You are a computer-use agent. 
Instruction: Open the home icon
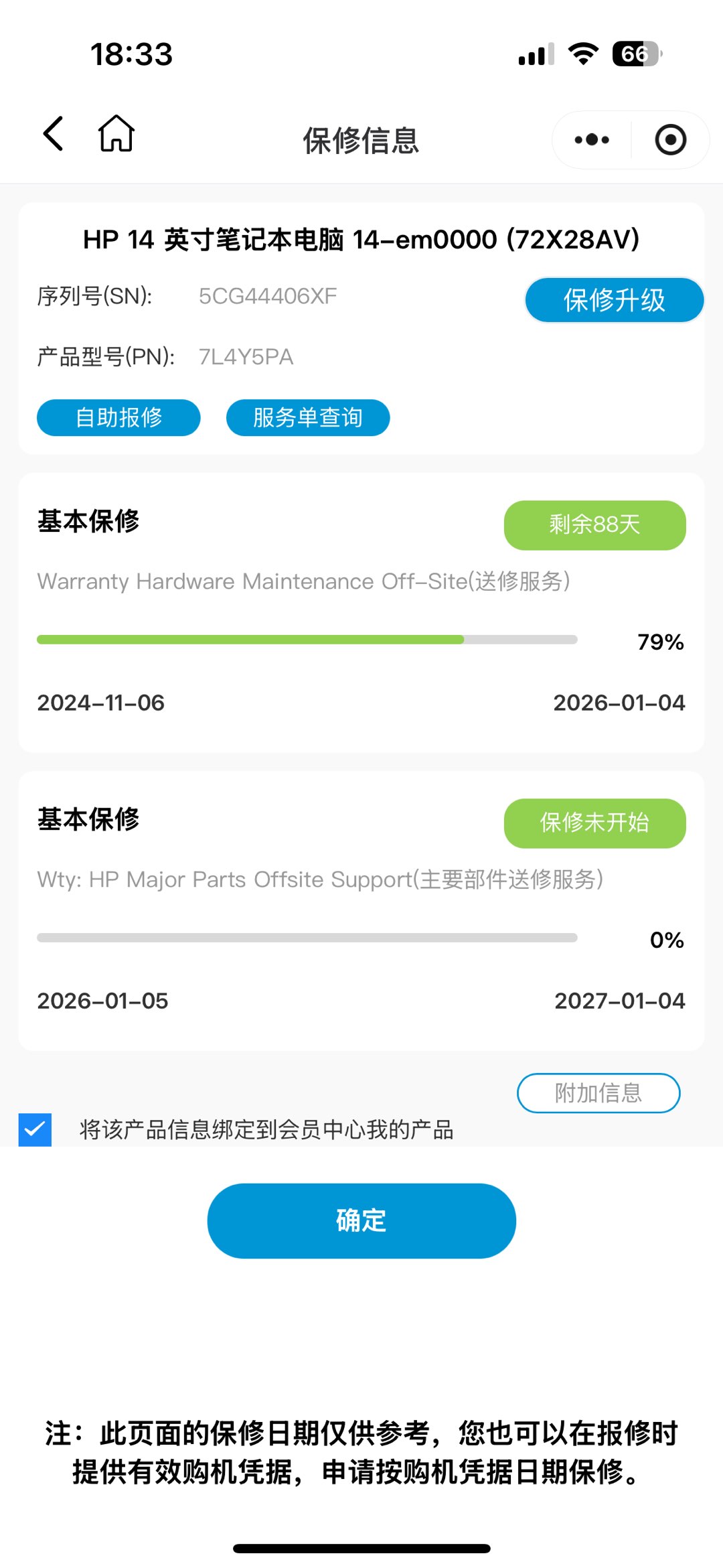pos(116,134)
